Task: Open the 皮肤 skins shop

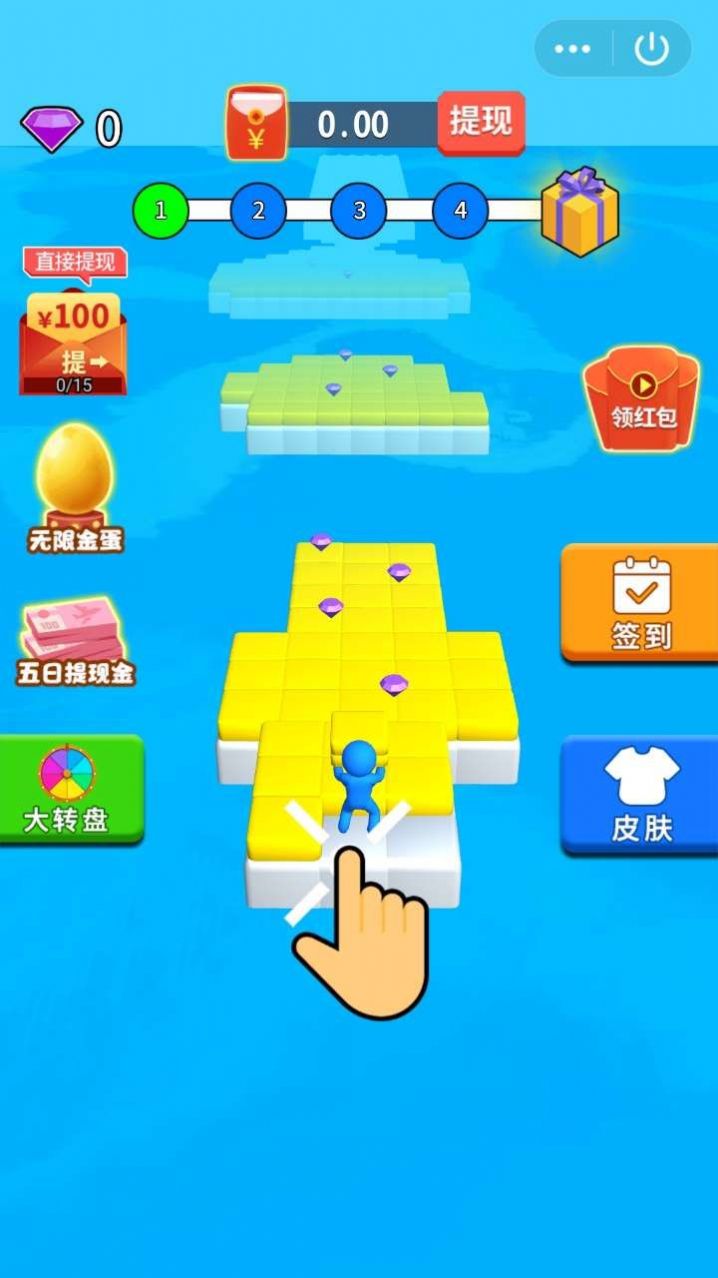Action: coord(641,796)
